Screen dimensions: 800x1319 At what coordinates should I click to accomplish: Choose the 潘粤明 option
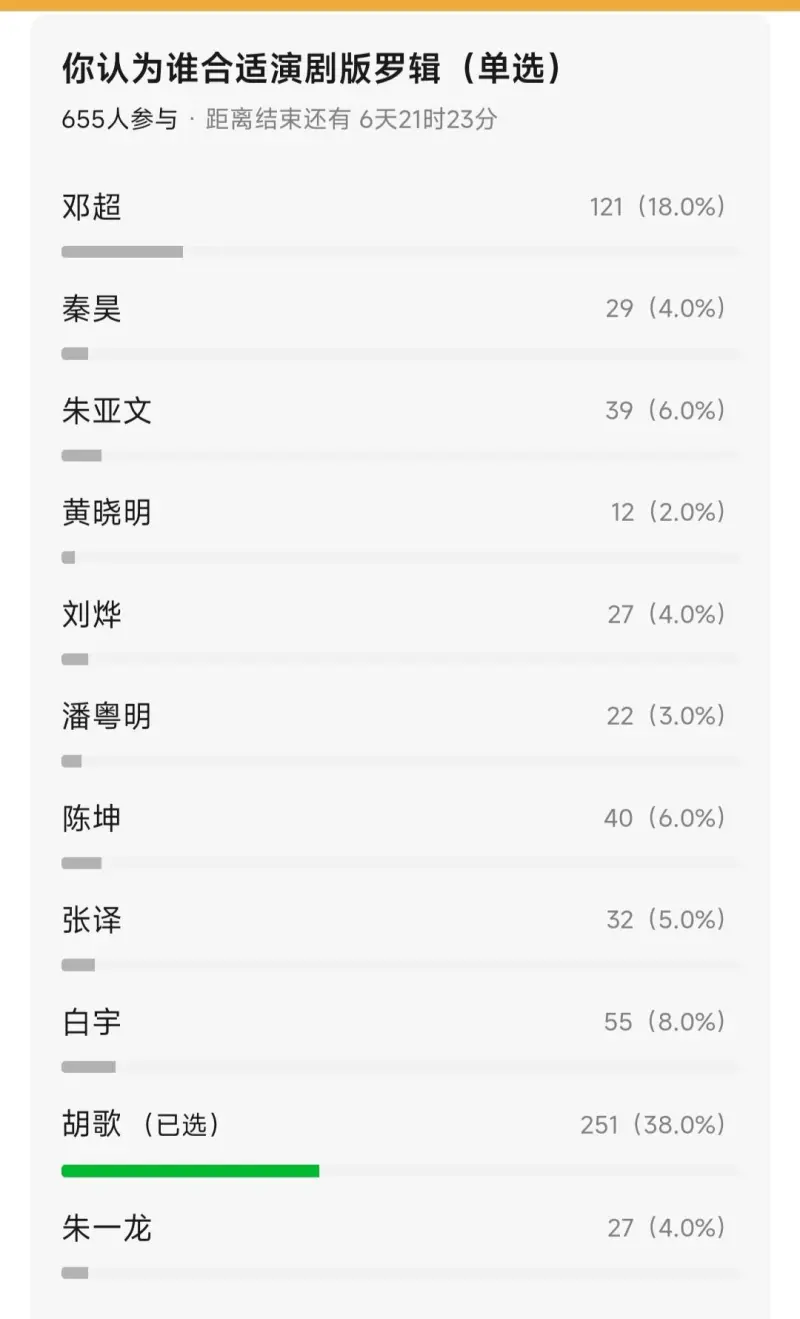click(x=400, y=734)
